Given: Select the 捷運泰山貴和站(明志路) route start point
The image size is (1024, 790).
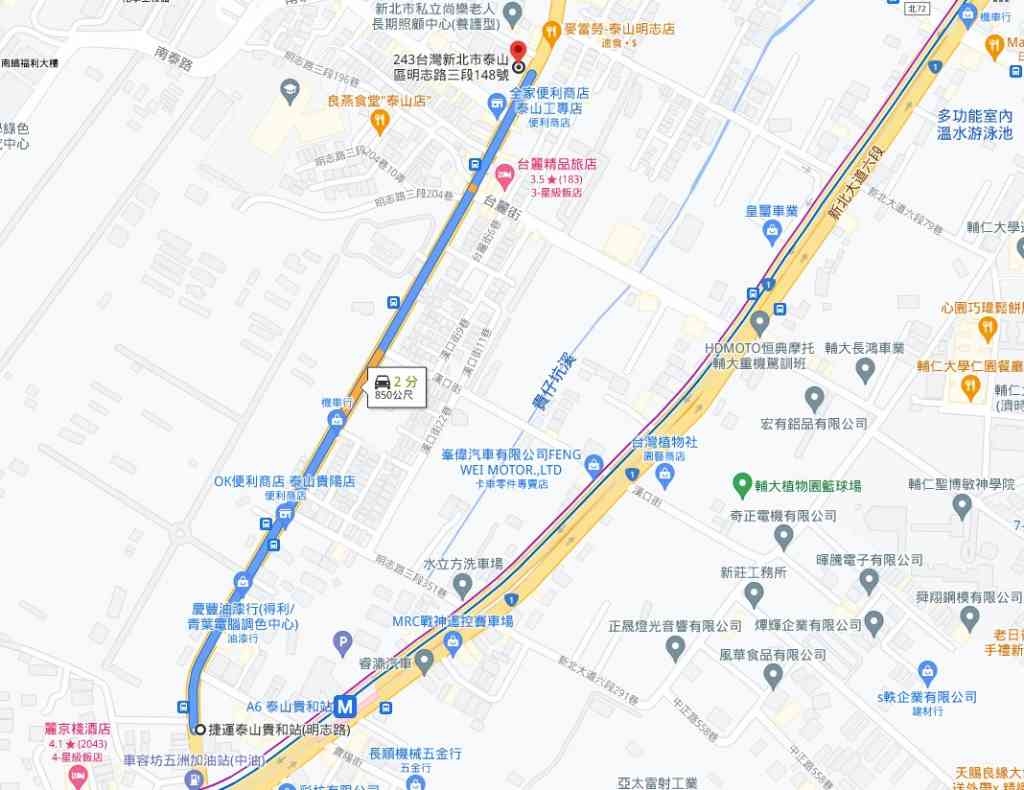Looking at the screenshot, I should (x=199, y=730).
